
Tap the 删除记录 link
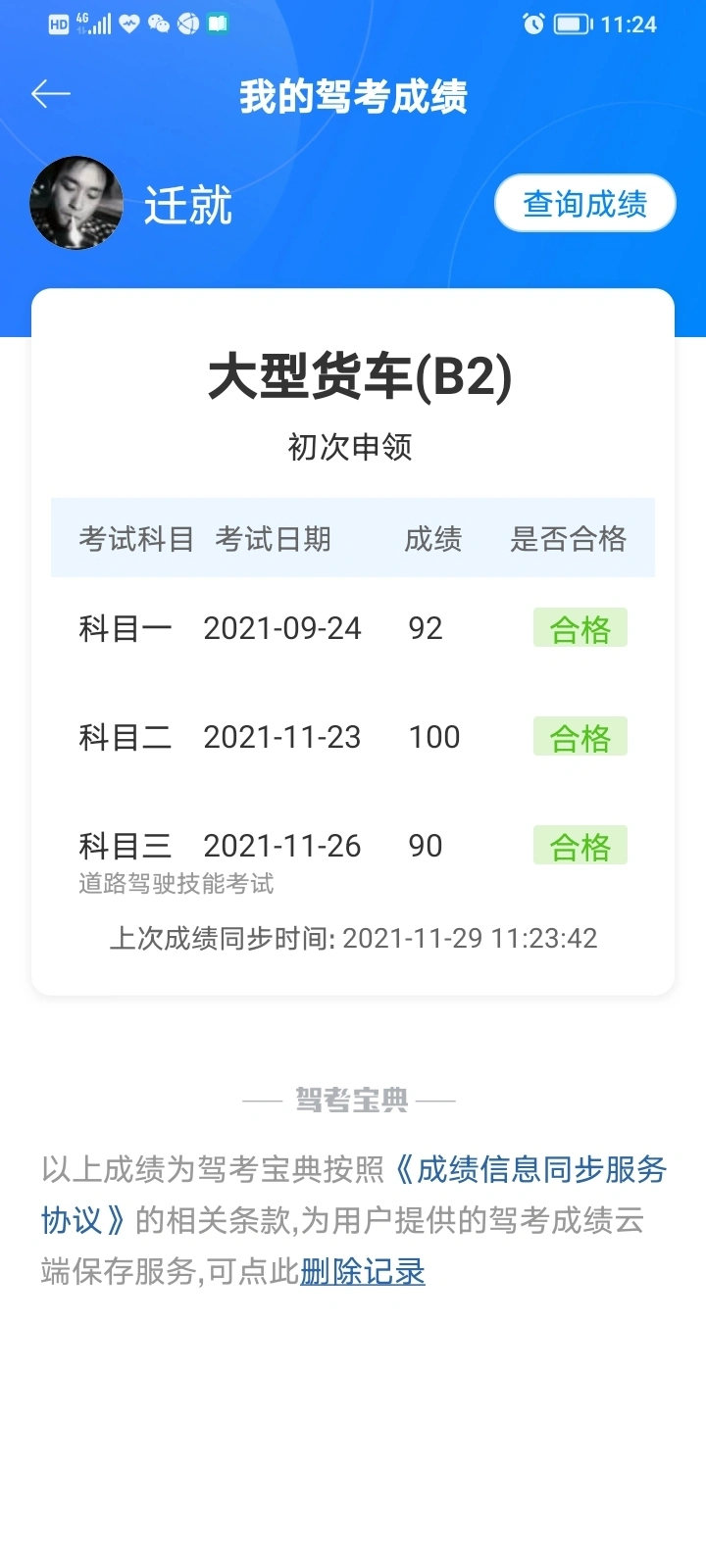tap(362, 1271)
